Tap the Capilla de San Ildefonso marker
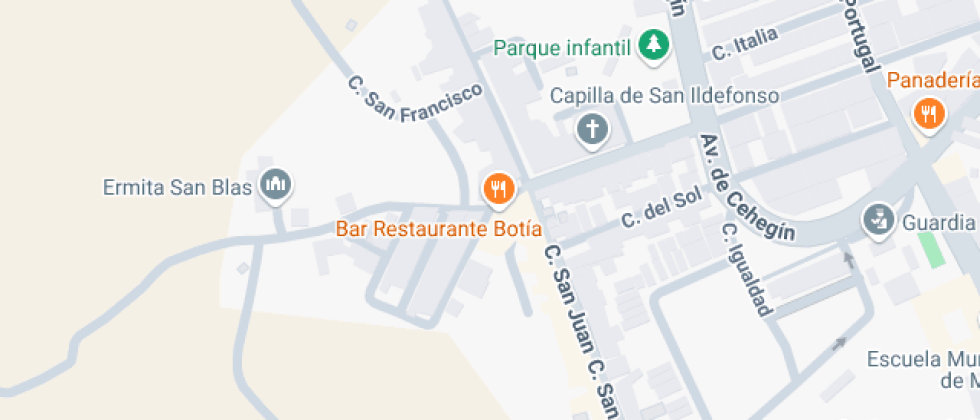Screen dimensions: 980x420 pyautogui.click(x=591, y=129)
